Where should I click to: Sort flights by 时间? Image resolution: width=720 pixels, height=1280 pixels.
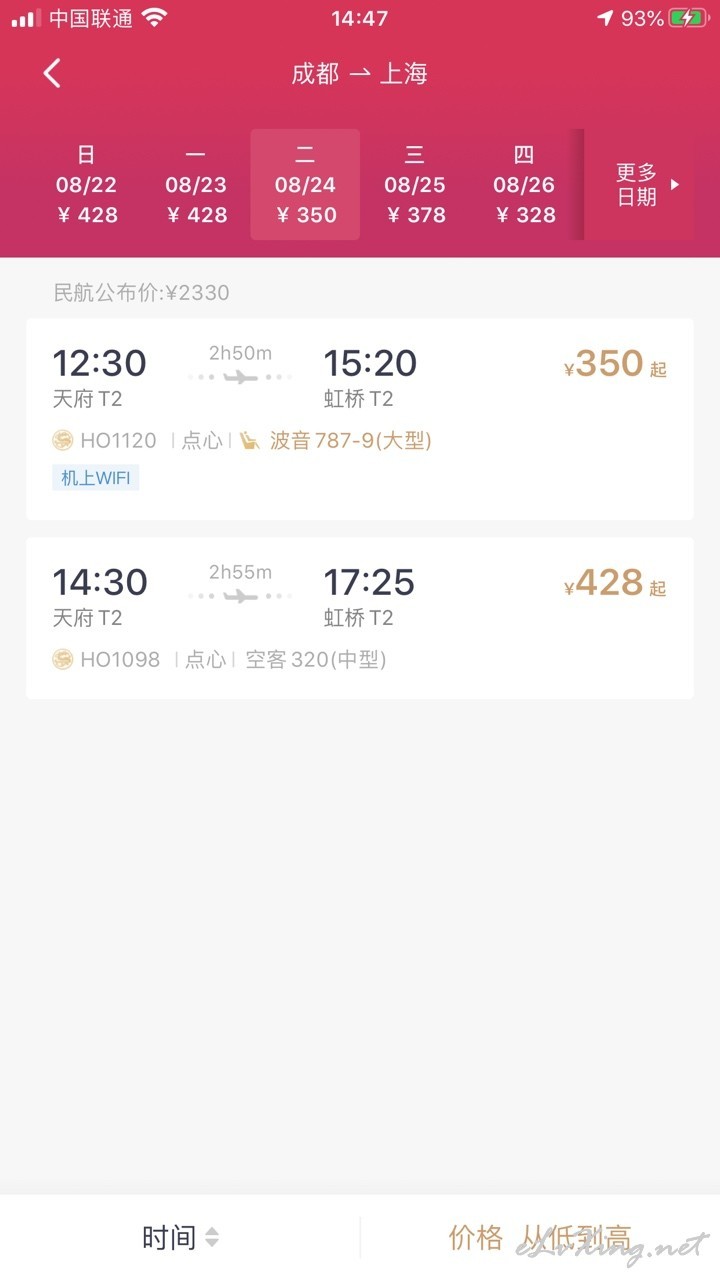(180, 1238)
